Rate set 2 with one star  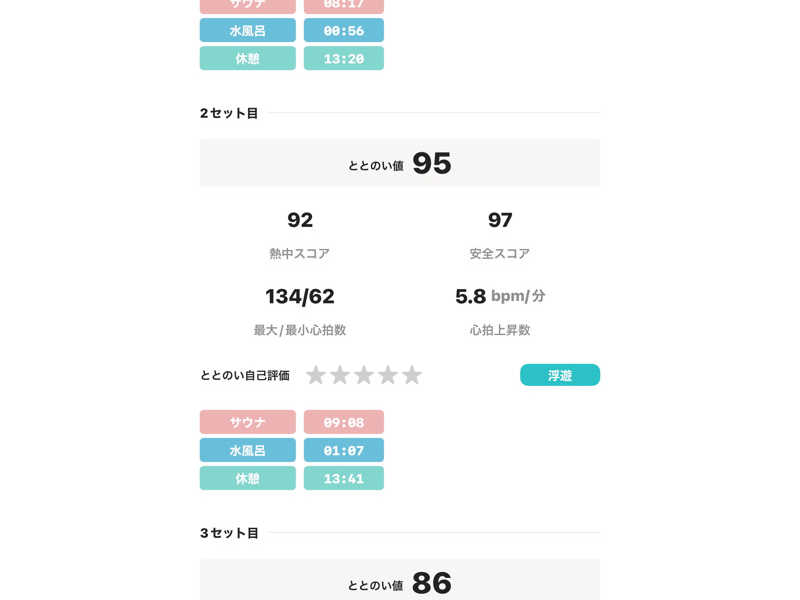pyautogui.click(x=316, y=375)
